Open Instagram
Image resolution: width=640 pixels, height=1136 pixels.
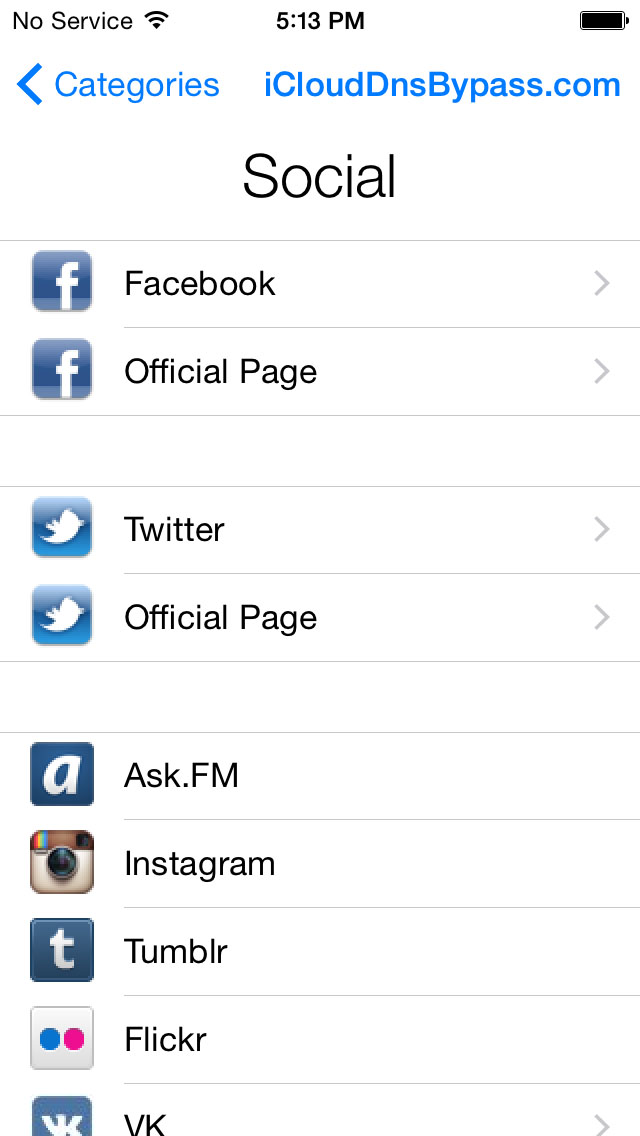(320, 864)
